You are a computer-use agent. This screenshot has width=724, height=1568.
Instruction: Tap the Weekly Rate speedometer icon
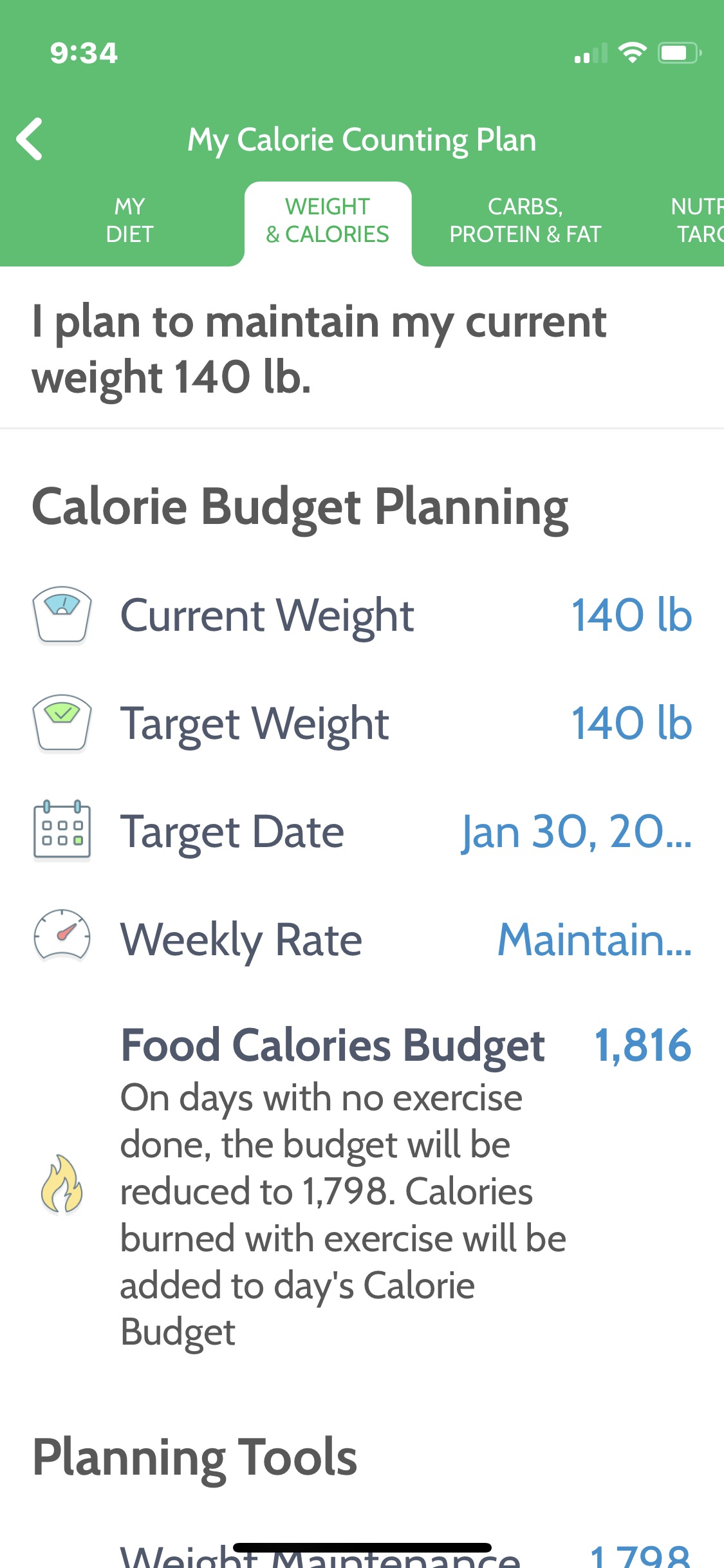pos(61,940)
